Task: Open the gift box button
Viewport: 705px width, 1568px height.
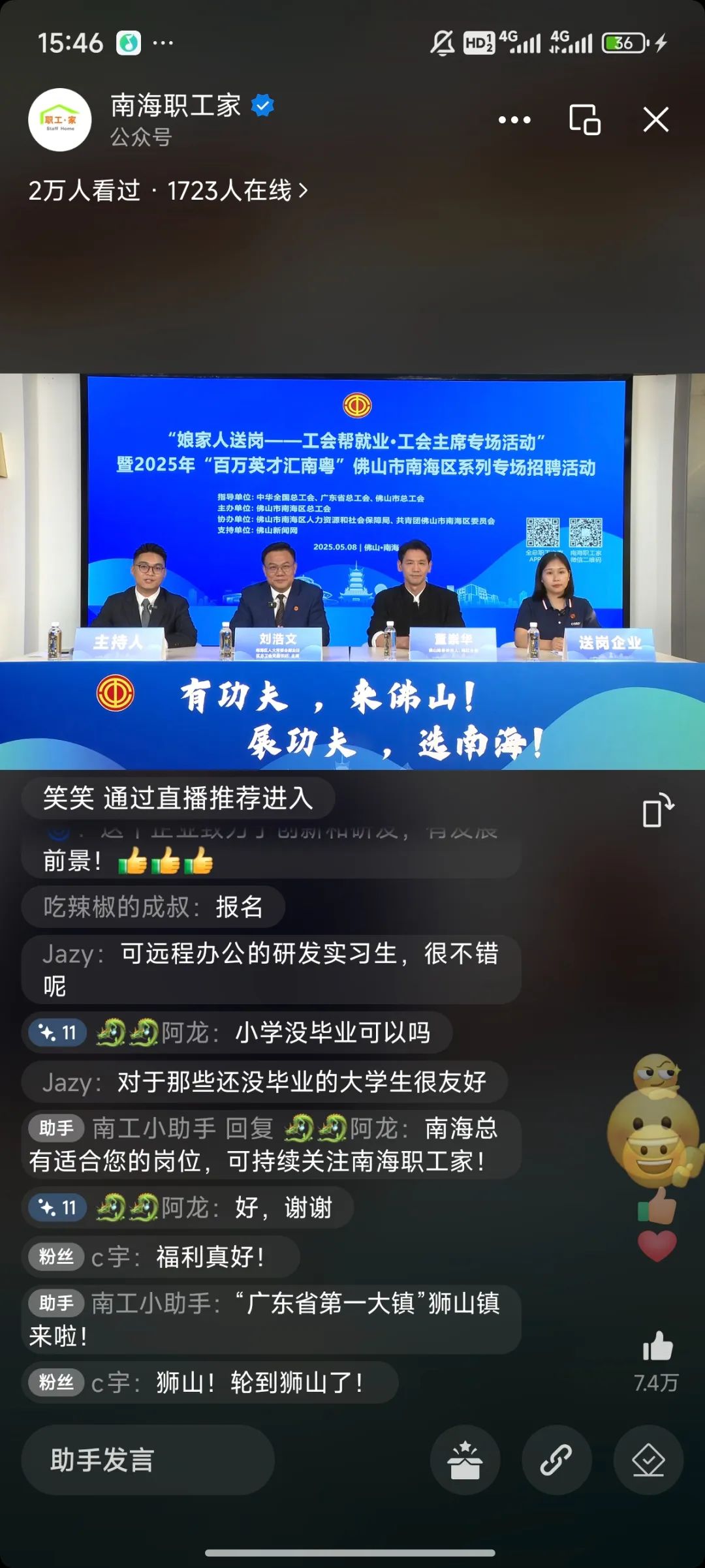Action: (465, 1460)
